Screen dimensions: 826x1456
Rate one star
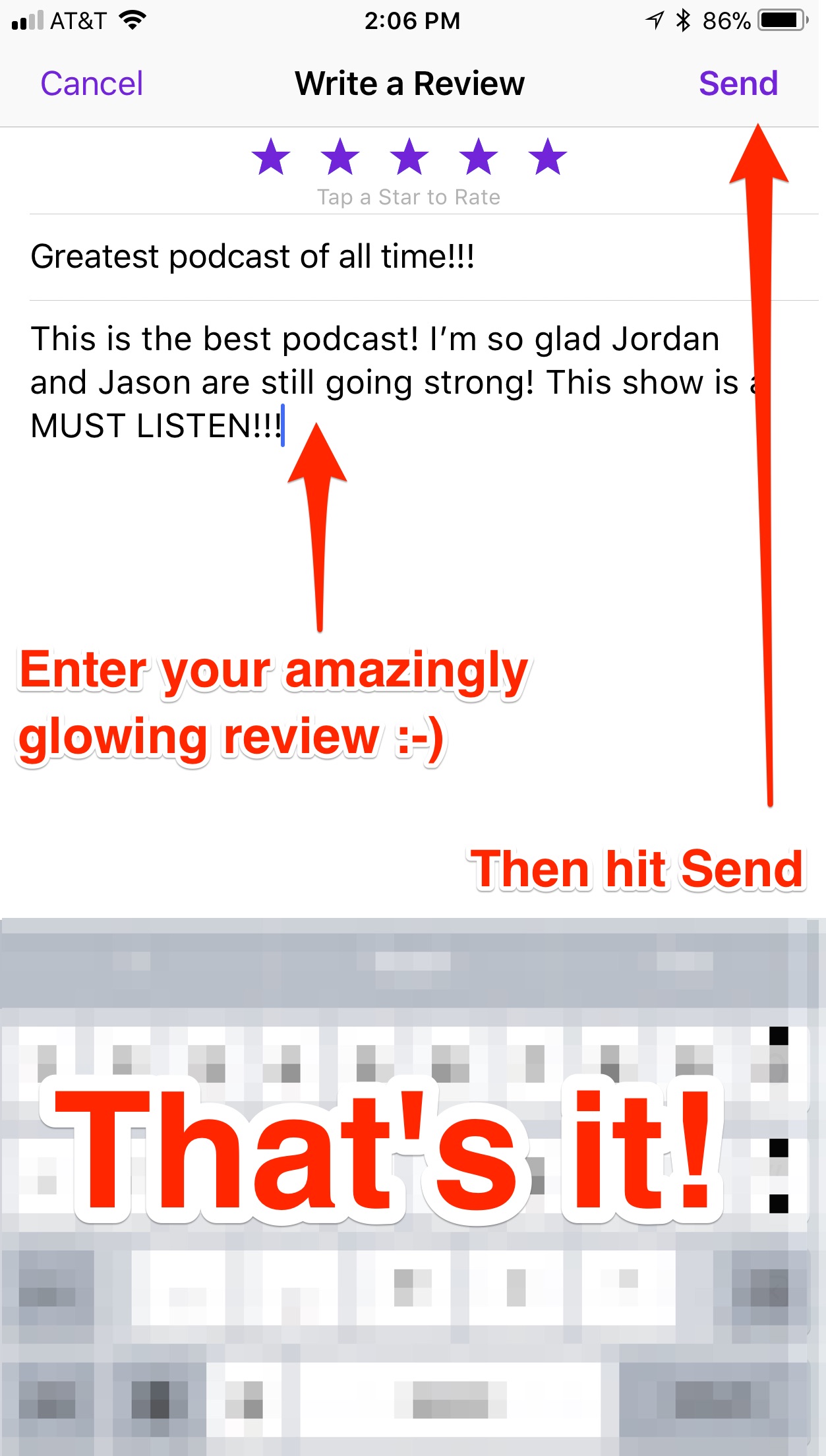tap(271, 157)
